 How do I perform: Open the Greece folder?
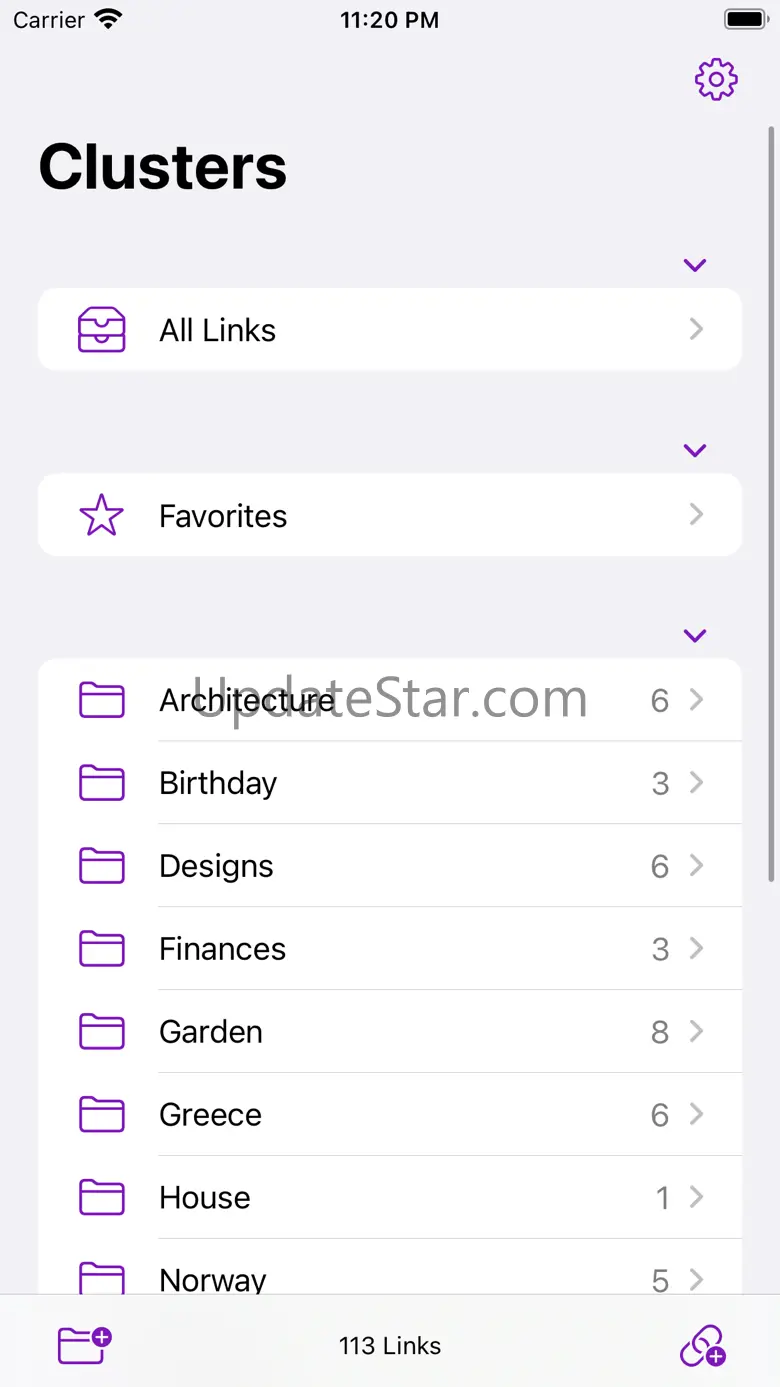click(x=390, y=1115)
